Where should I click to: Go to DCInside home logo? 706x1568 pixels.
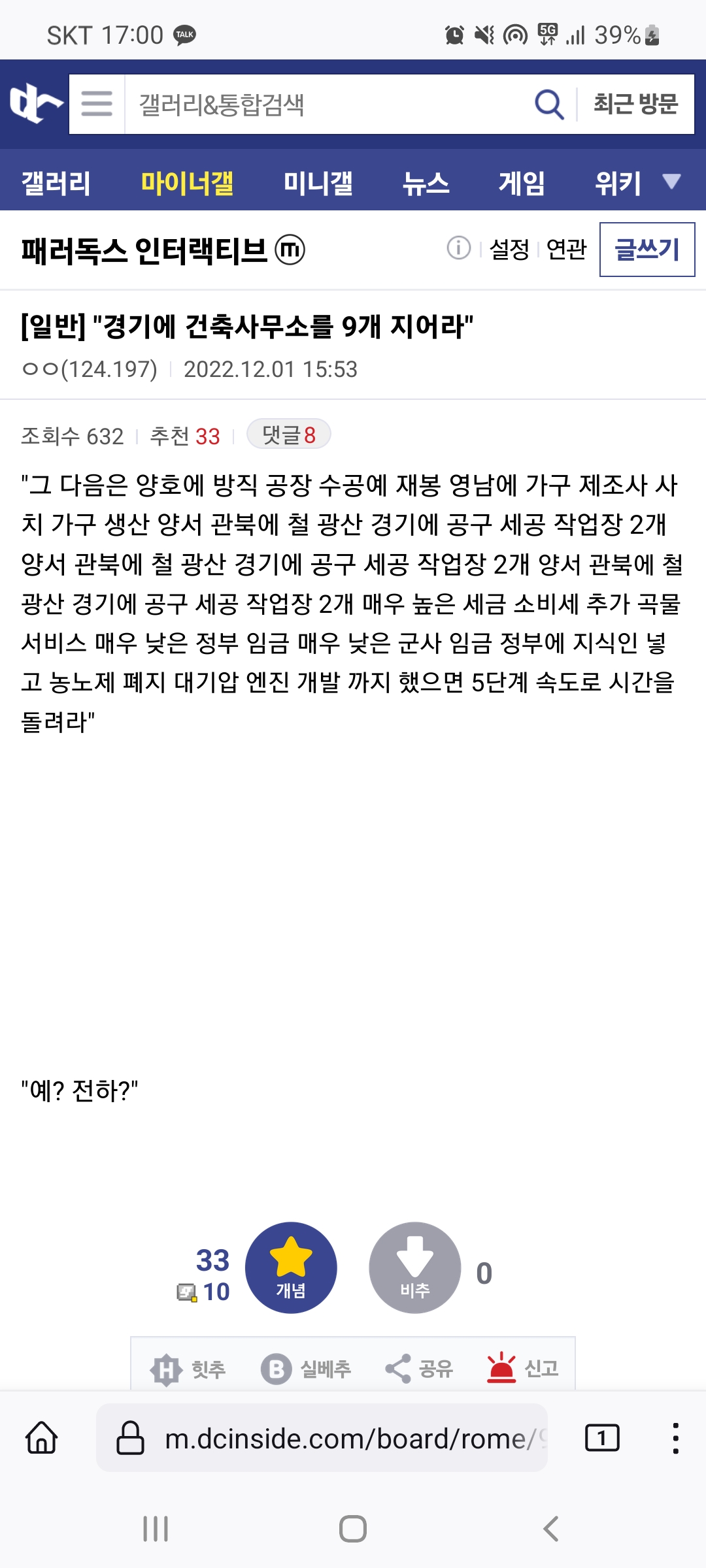pos(35,104)
